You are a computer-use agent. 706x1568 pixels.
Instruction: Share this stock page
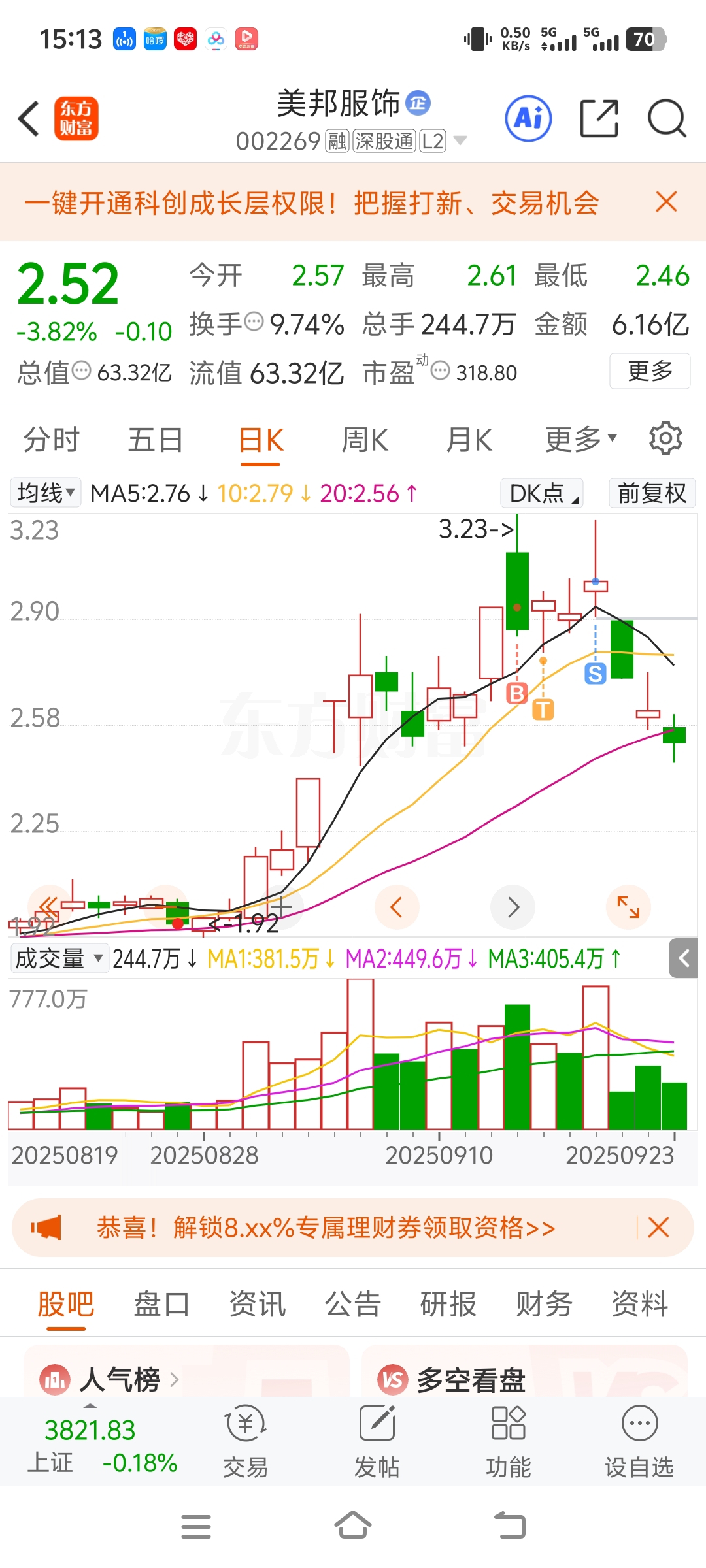pos(599,119)
